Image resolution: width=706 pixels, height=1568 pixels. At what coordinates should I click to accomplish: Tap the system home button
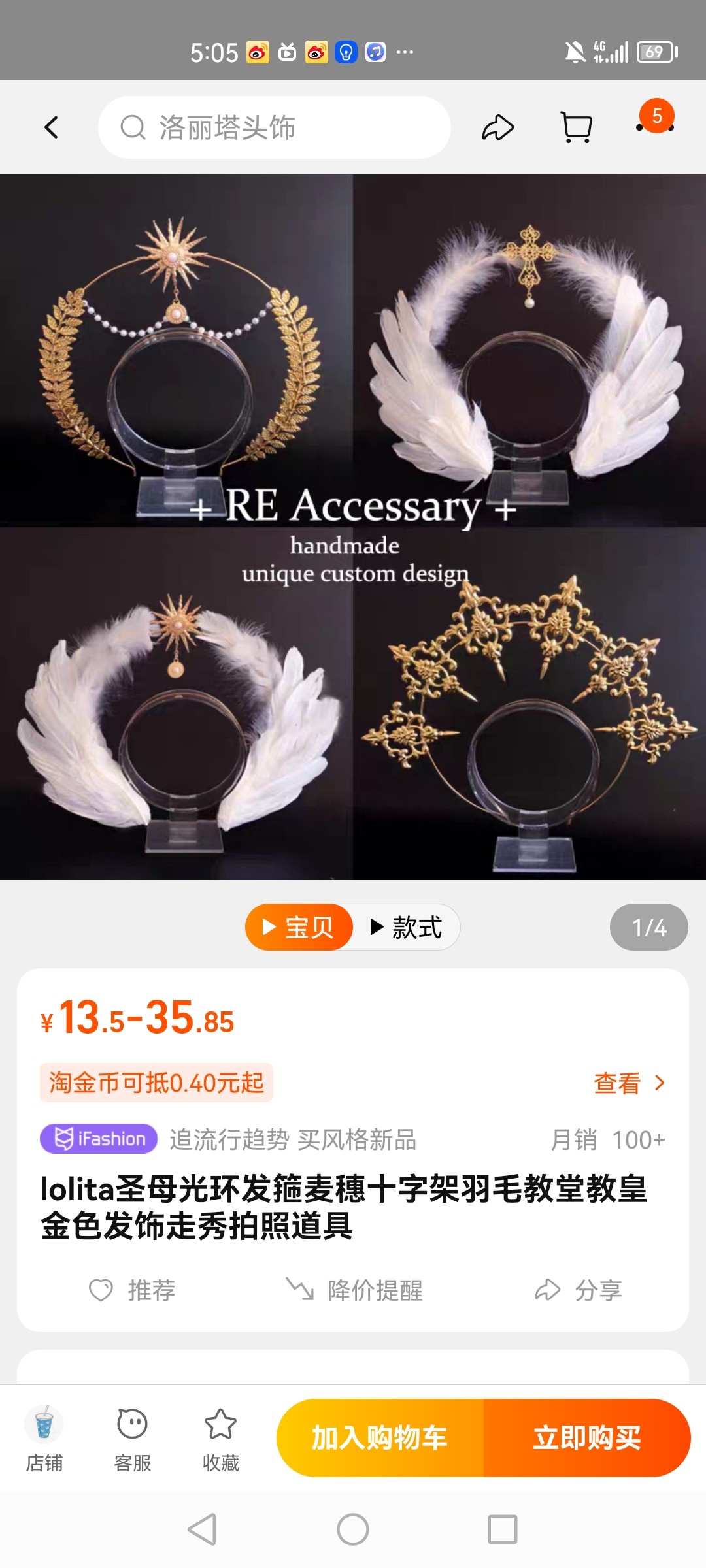tap(353, 1529)
